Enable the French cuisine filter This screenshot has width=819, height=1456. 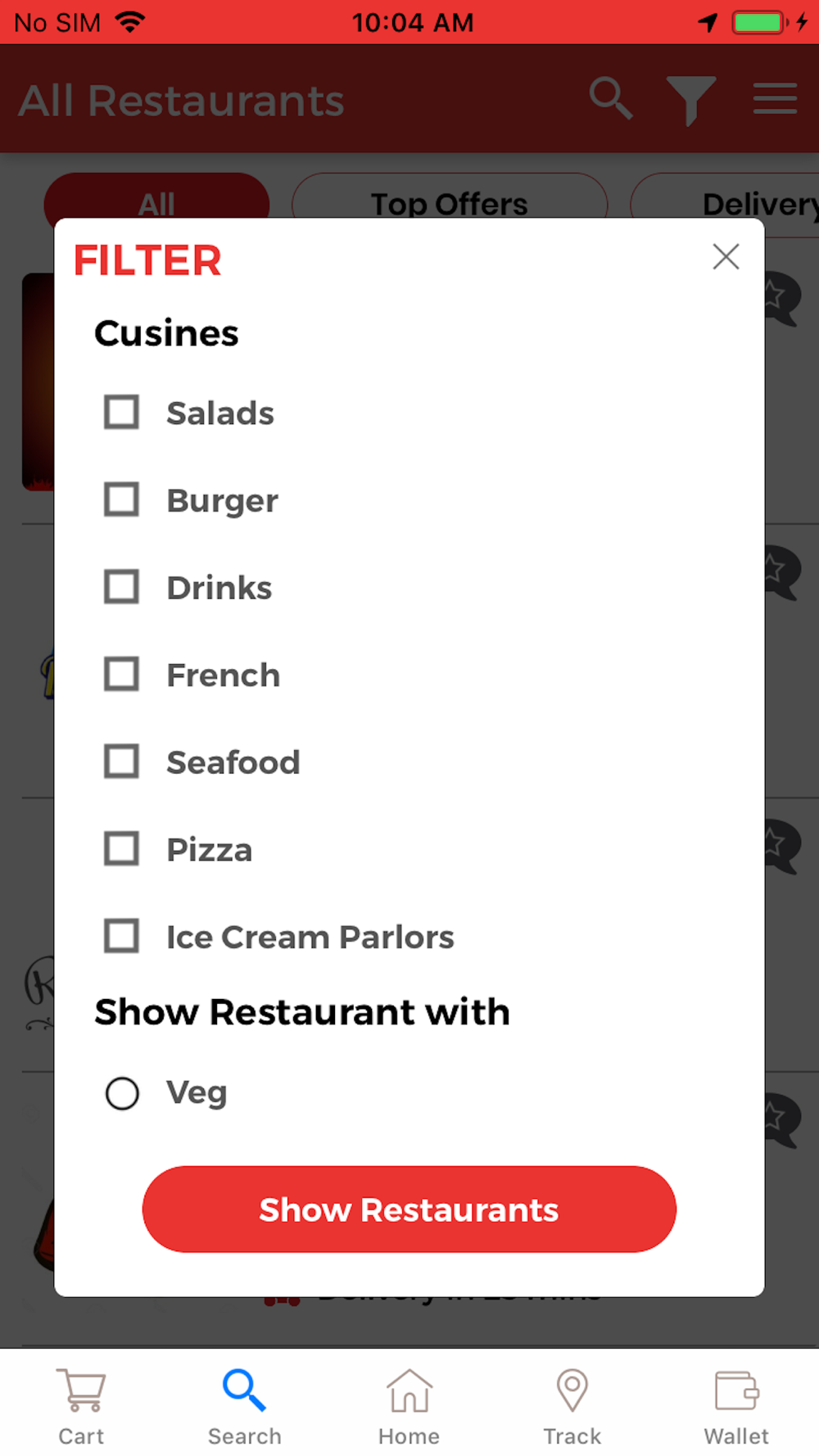click(122, 675)
